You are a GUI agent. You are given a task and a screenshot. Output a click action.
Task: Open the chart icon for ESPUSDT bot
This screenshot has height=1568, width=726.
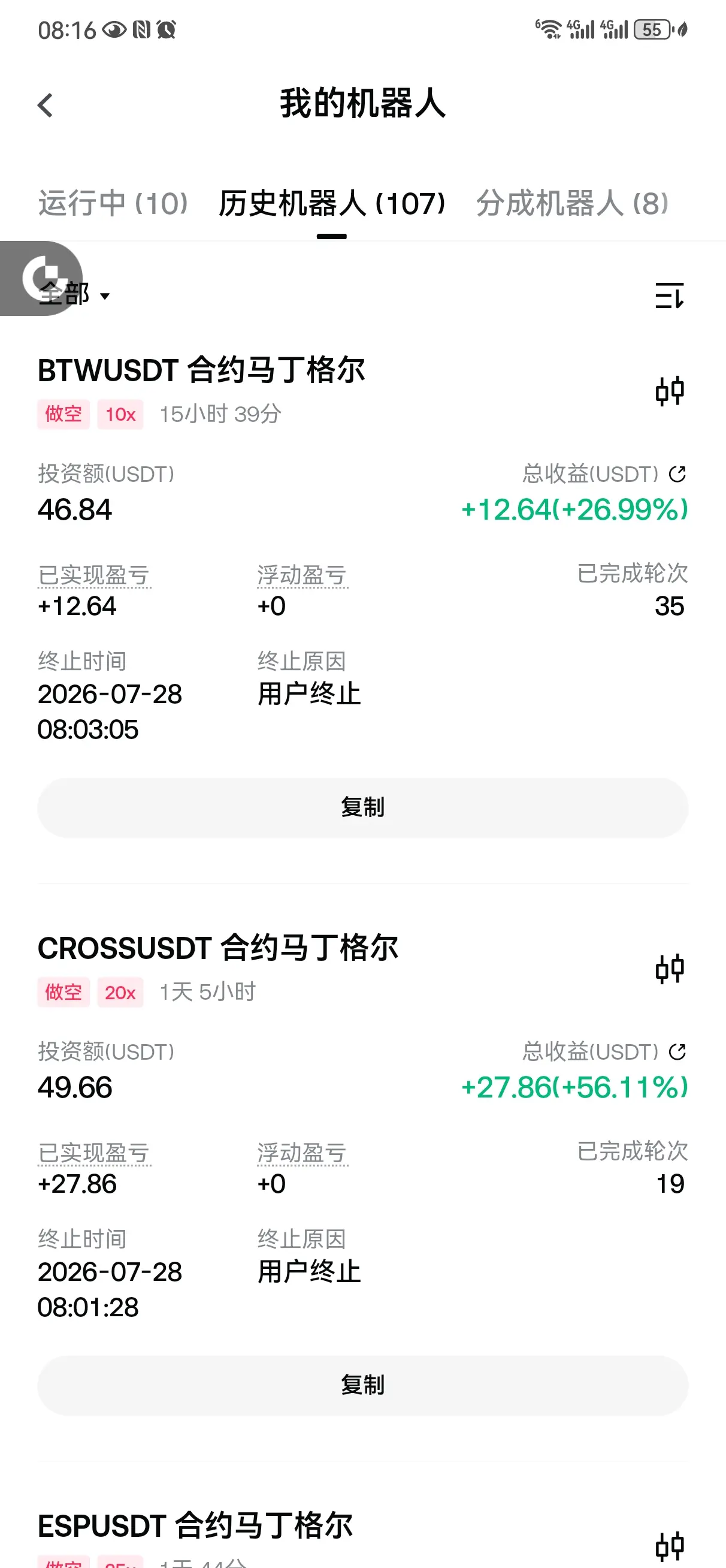[670, 1546]
